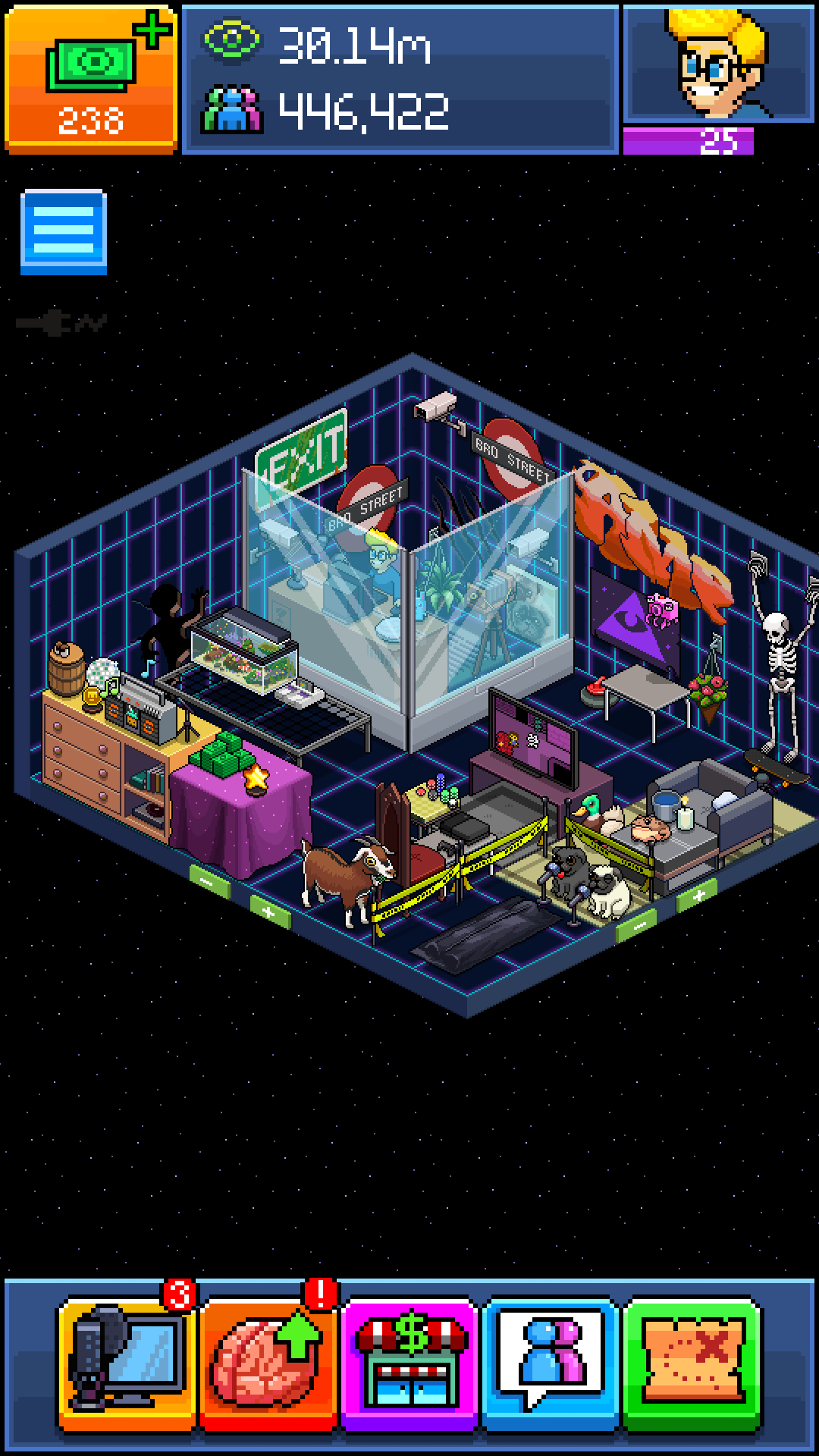Tap the green plus beside the goat
Viewport: 819px width, 1456px height.
pos(269,911)
